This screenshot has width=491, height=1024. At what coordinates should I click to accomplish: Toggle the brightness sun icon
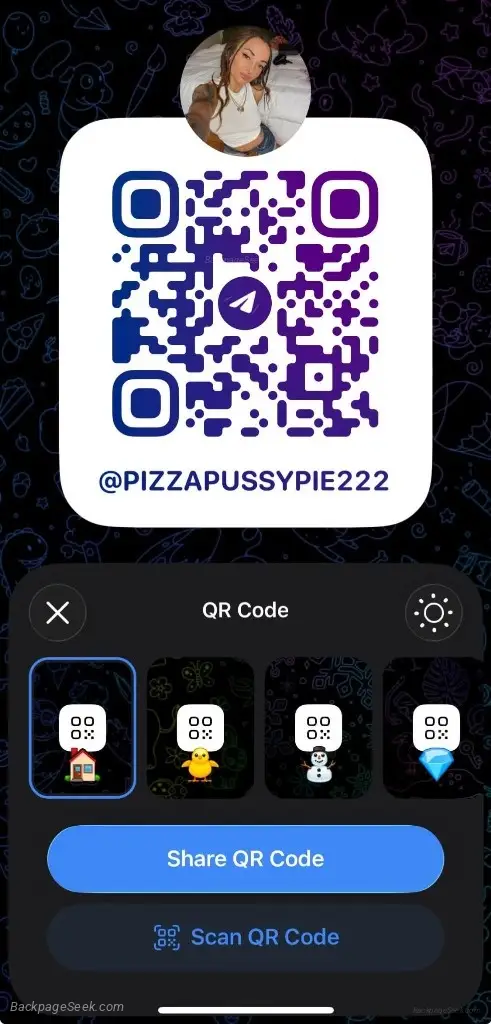pos(434,613)
